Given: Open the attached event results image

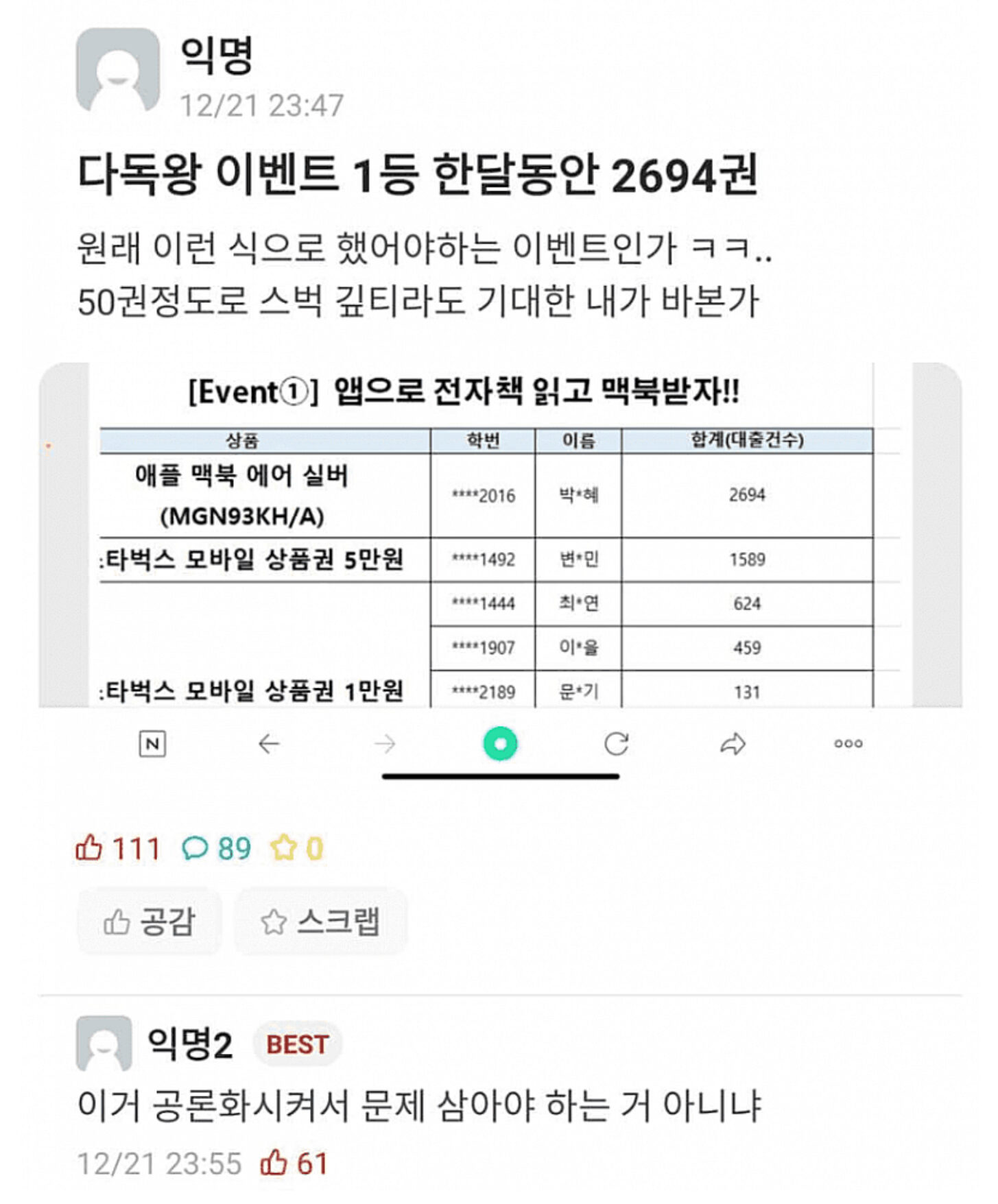Looking at the screenshot, I should pyautogui.click(x=499, y=535).
